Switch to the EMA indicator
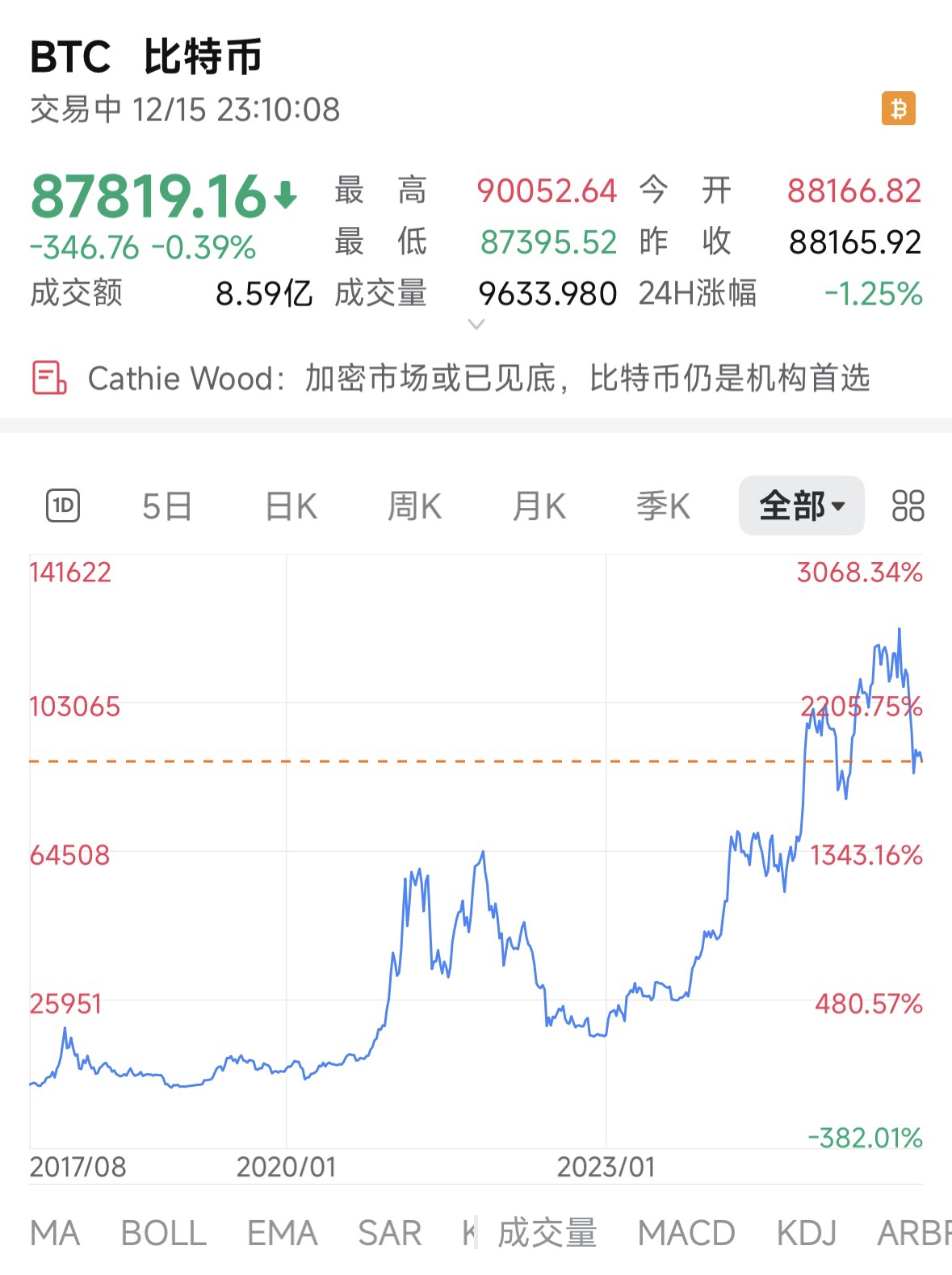 [282, 1233]
